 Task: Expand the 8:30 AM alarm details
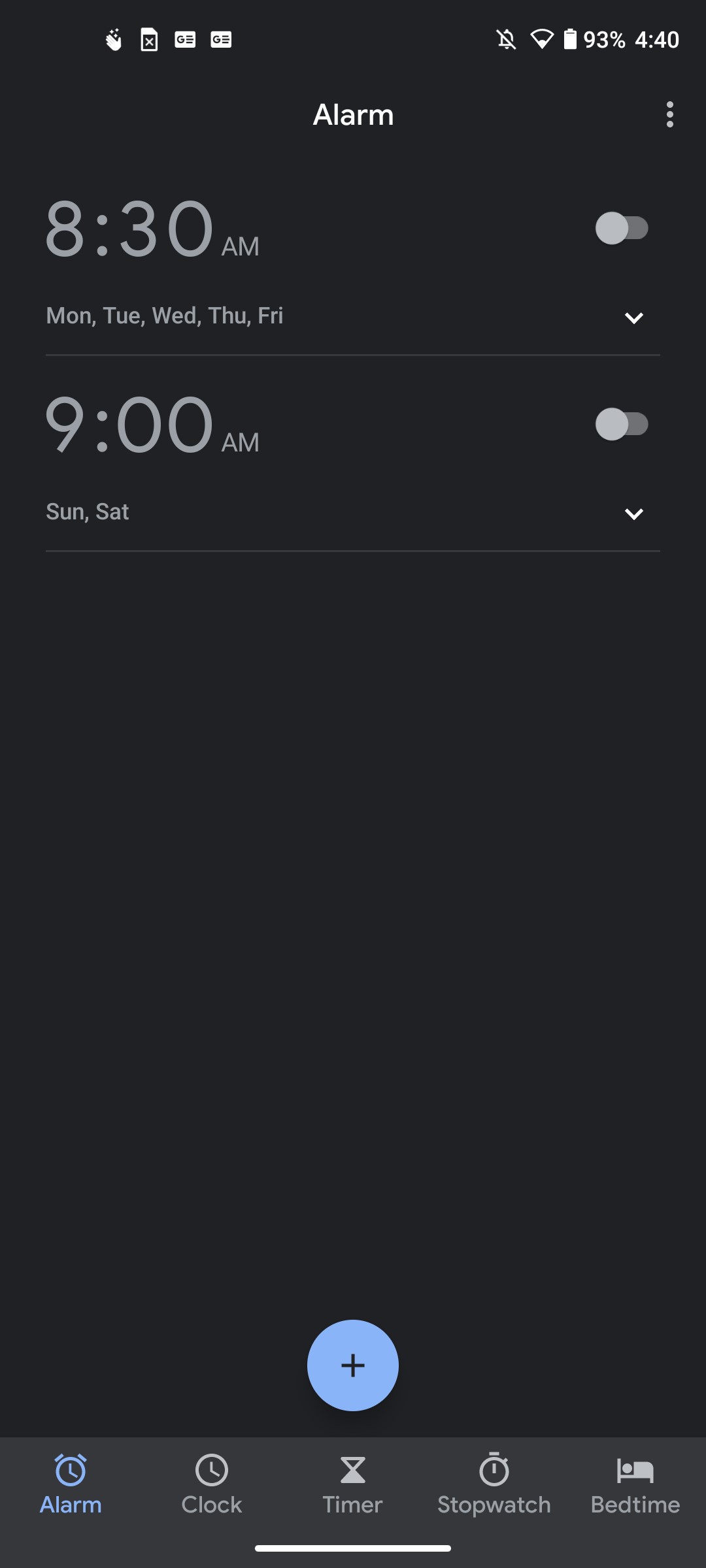tap(633, 318)
